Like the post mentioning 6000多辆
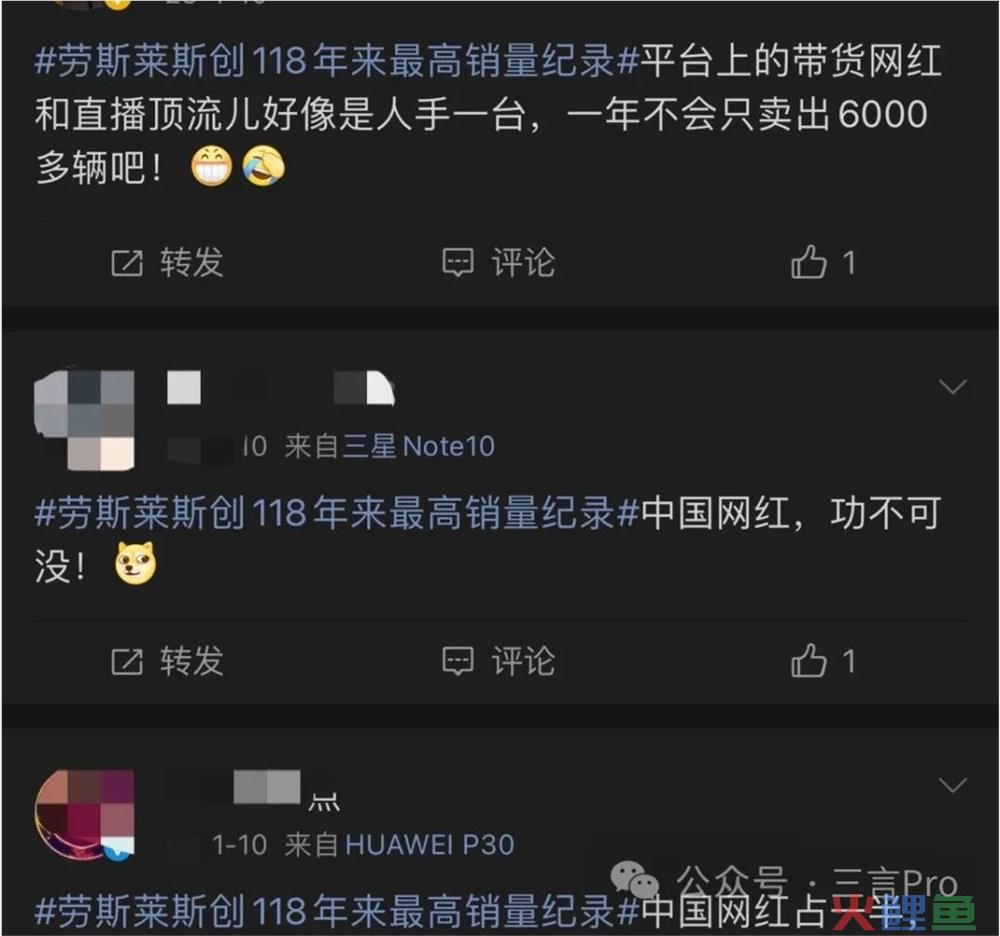 (x=822, y=263)
